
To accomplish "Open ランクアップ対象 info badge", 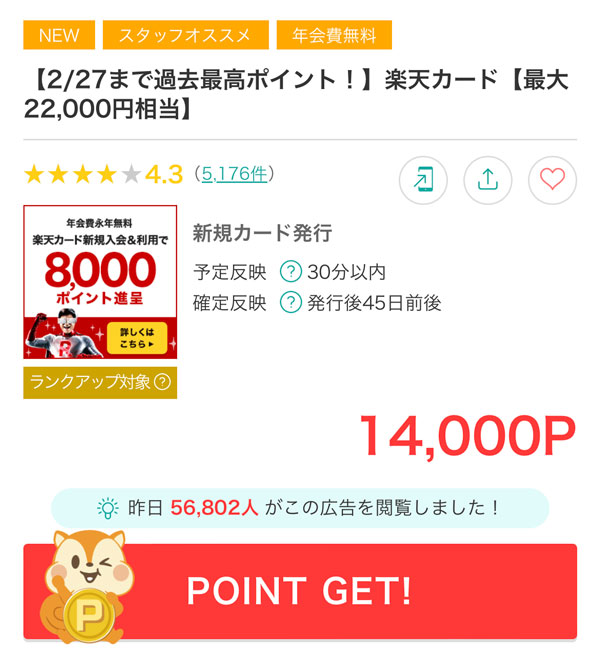I will (100, 382).
